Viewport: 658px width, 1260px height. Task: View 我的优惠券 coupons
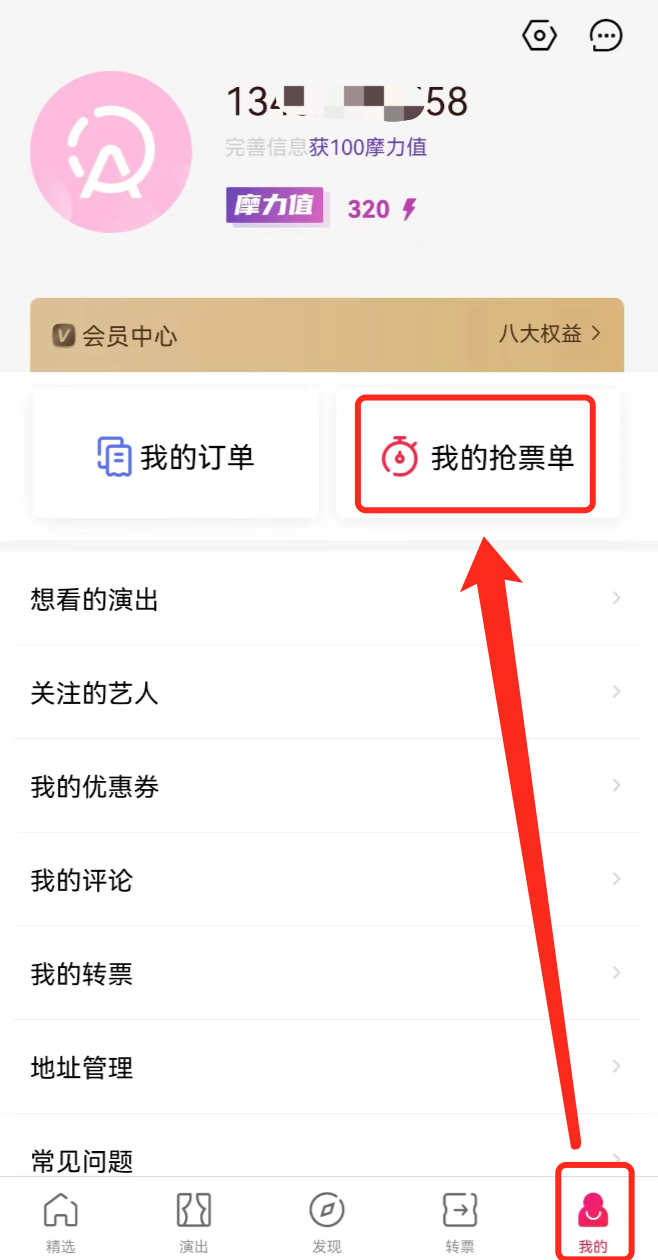(327, 786)
